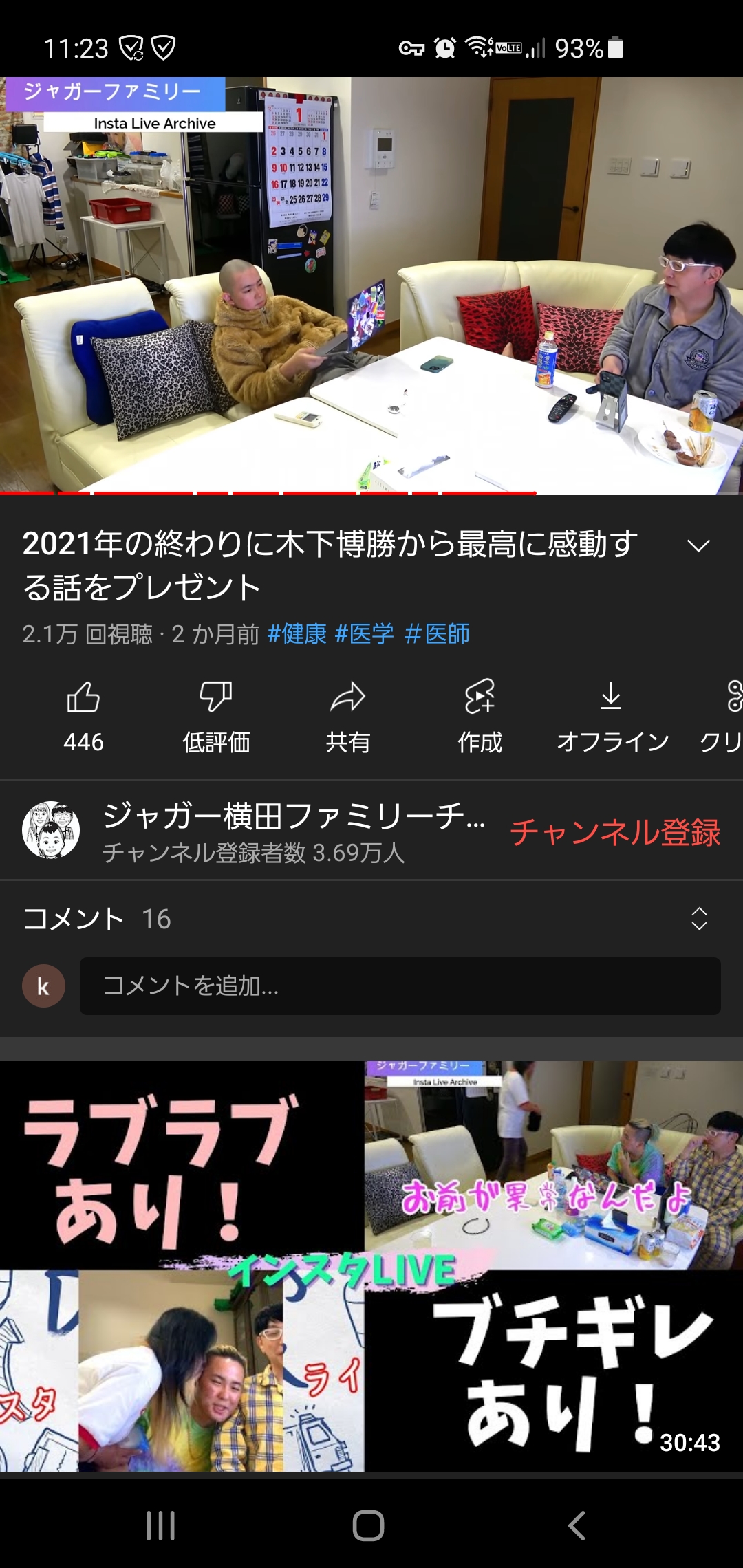Expand the コメント 16 section
Screen dimensions: 743x1568
click(x=699, y=919)
